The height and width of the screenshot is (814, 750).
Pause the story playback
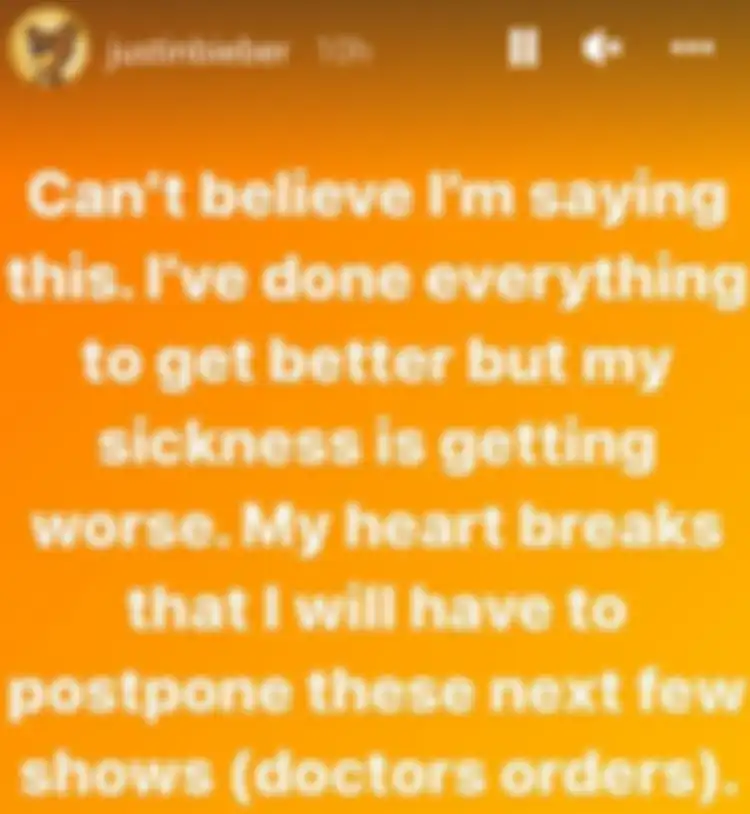pyautogui.click(x=523, y=47)
